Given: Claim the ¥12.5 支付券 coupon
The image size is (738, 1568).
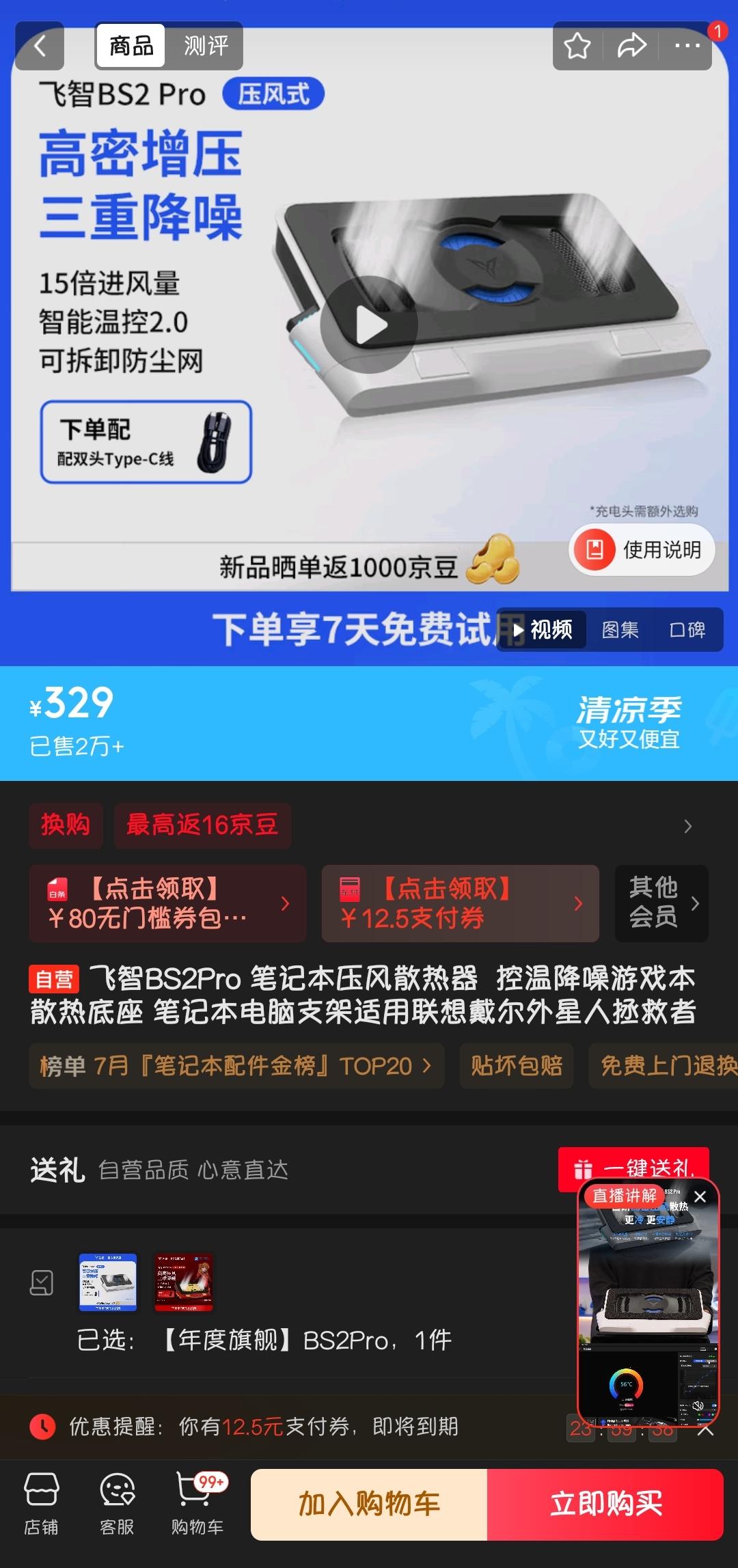Looking at the screenshot, I should pos(460,903).
